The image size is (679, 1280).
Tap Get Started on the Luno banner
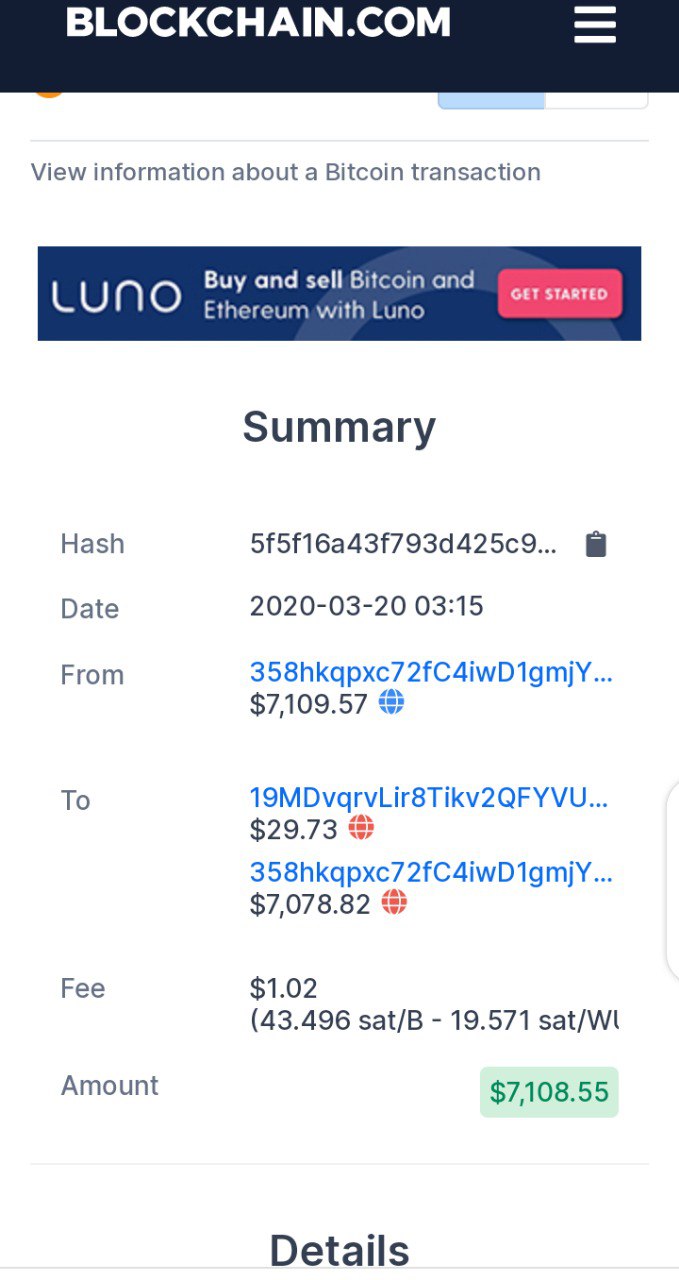(559, 294)
